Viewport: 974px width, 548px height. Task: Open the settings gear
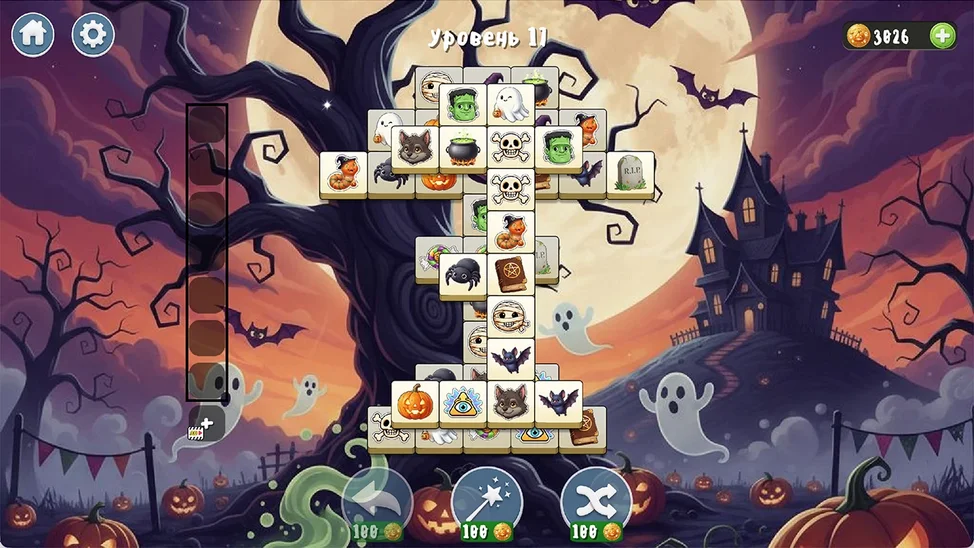click(93, 34)
